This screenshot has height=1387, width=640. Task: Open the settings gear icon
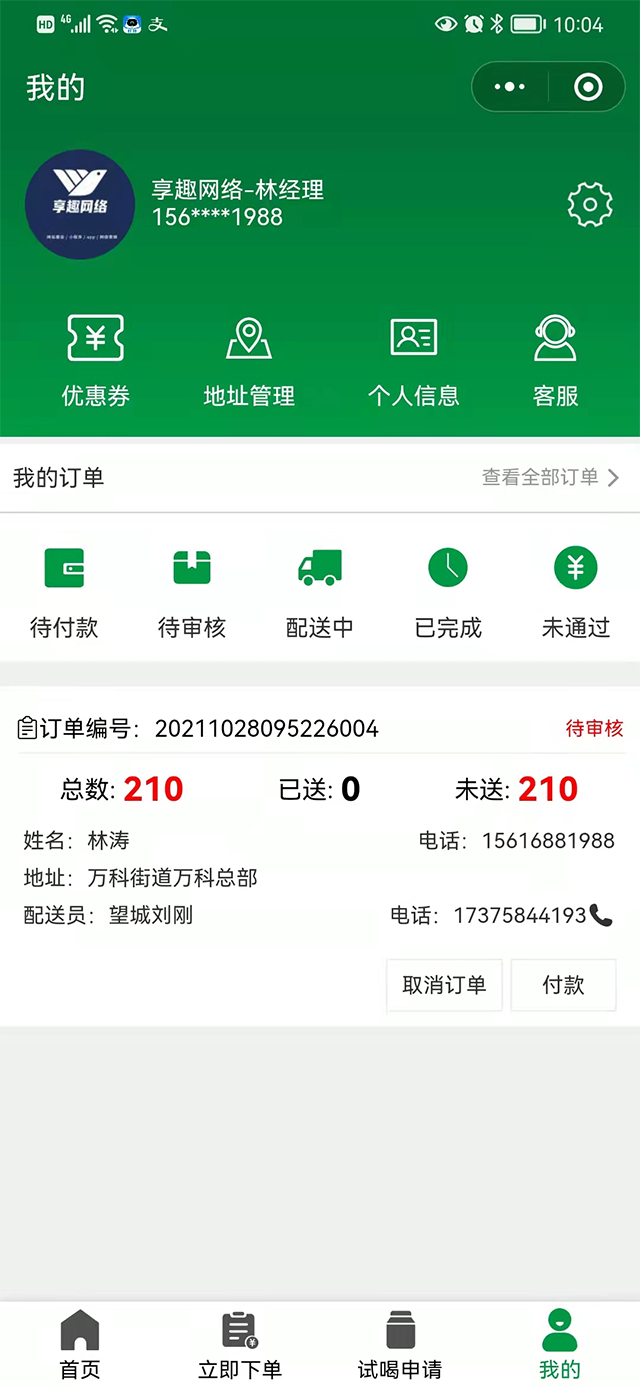[589, 205]
